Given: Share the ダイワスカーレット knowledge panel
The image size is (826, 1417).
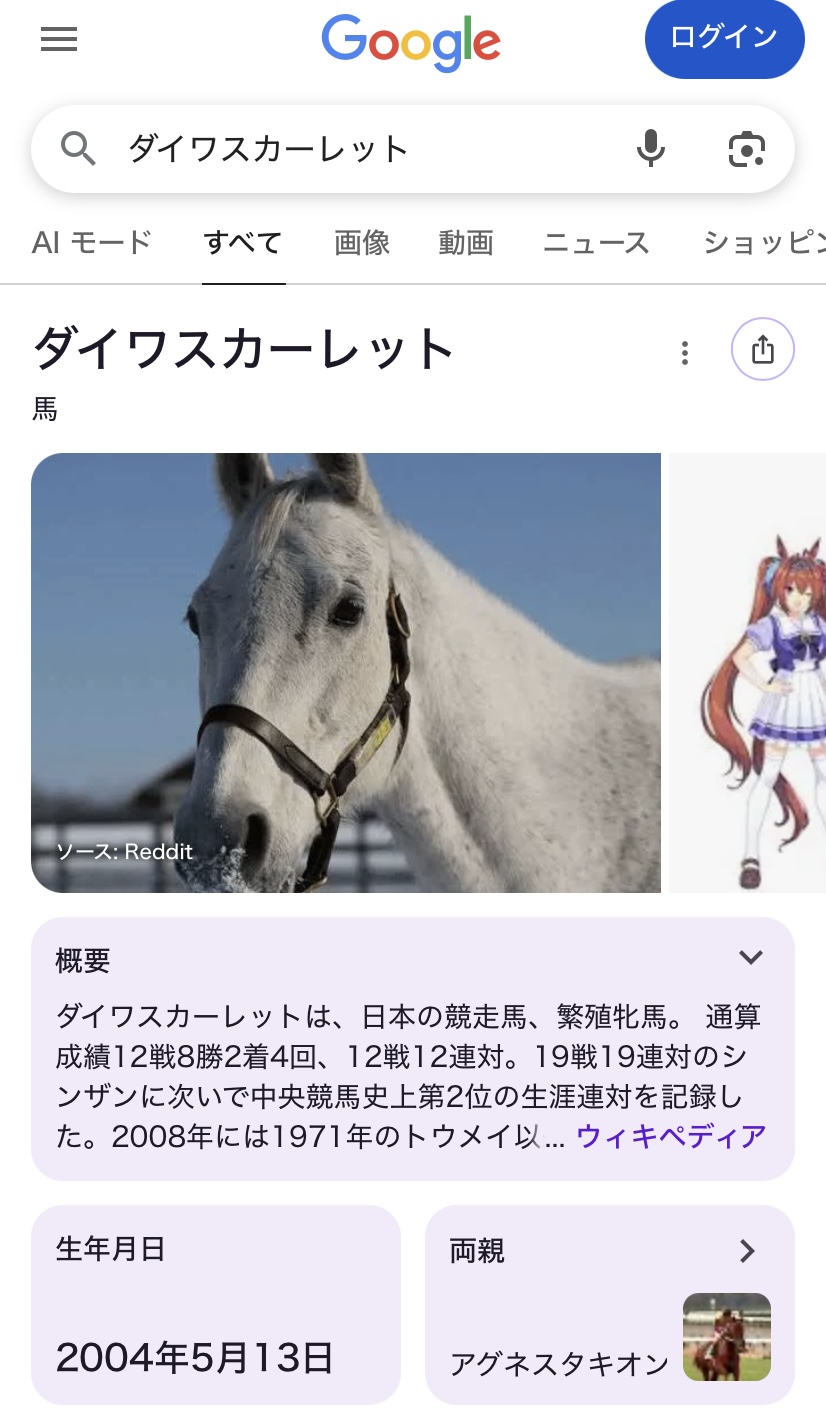Looking at the screenshot, I should pos(763,350).
